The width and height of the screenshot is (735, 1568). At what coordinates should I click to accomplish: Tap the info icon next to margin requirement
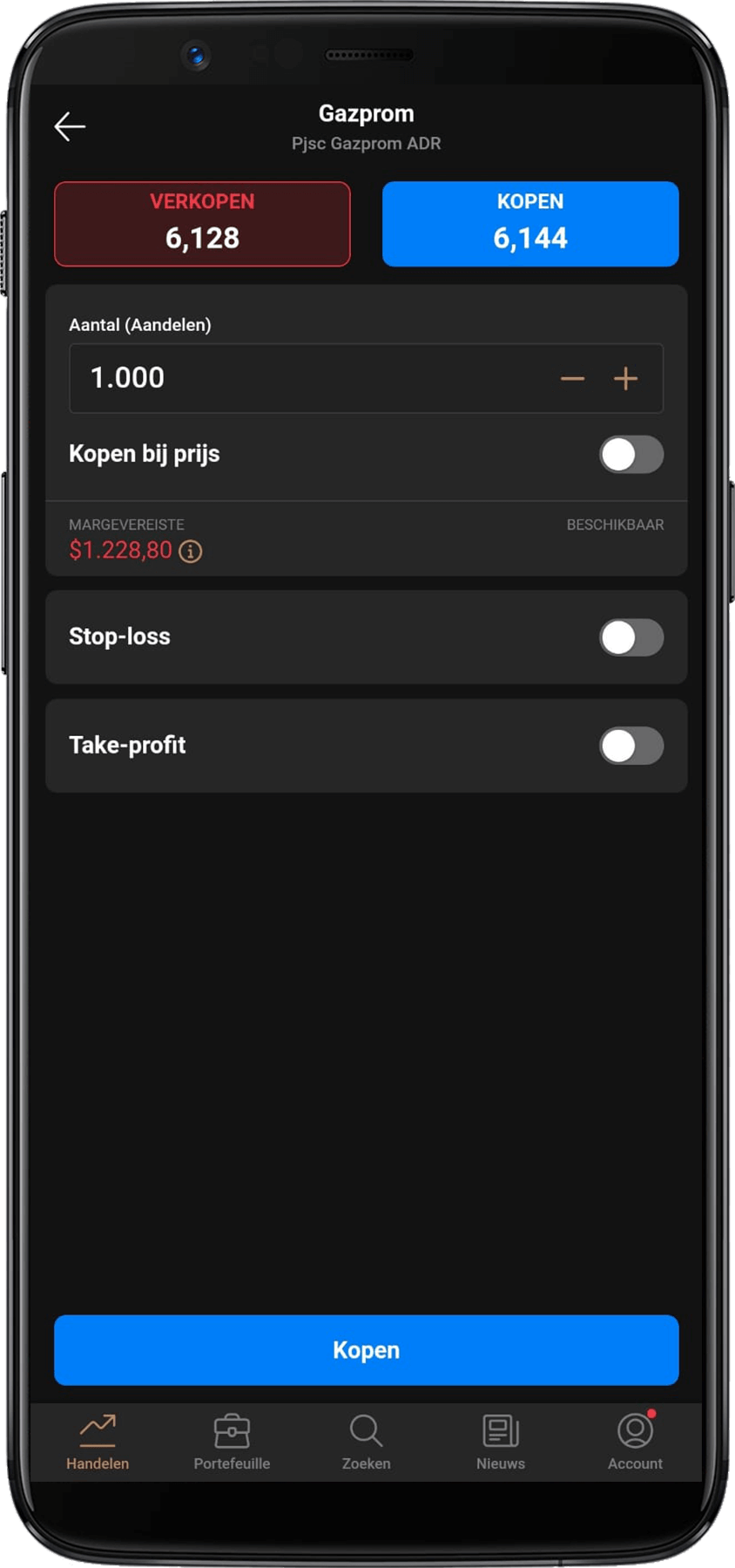(x=189, y=550)
